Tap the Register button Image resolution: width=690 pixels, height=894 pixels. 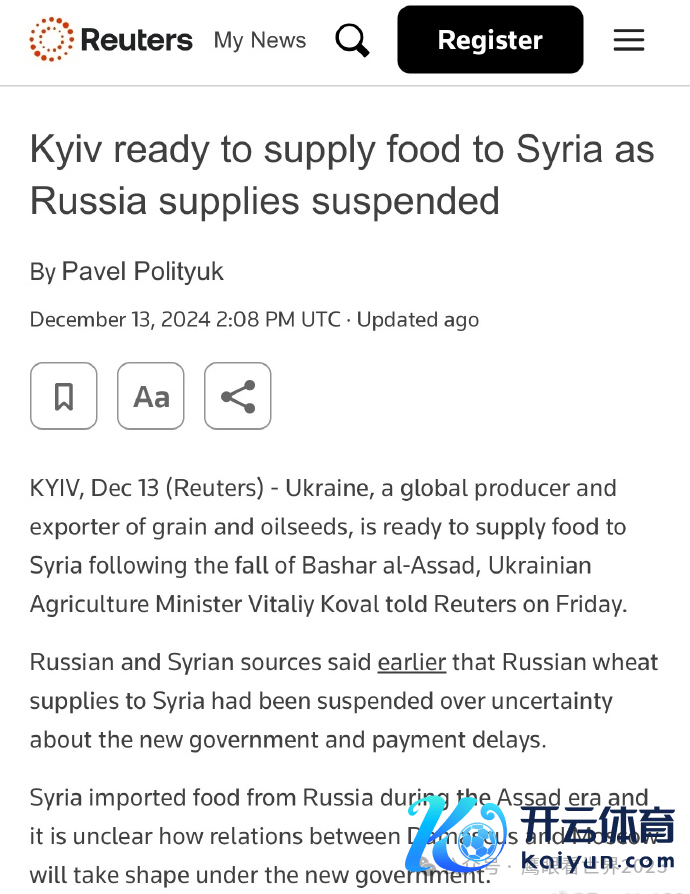(x=490, y=40)
